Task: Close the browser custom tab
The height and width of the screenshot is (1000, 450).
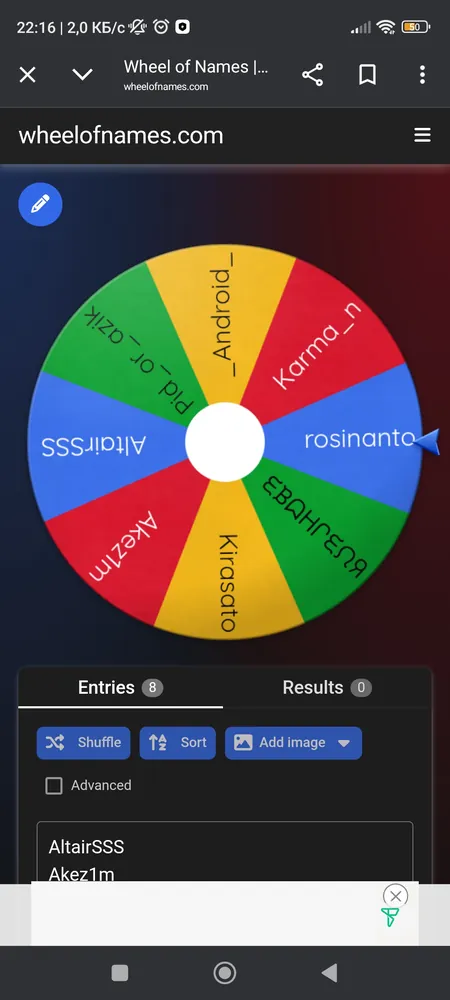Action: (27, 75)
